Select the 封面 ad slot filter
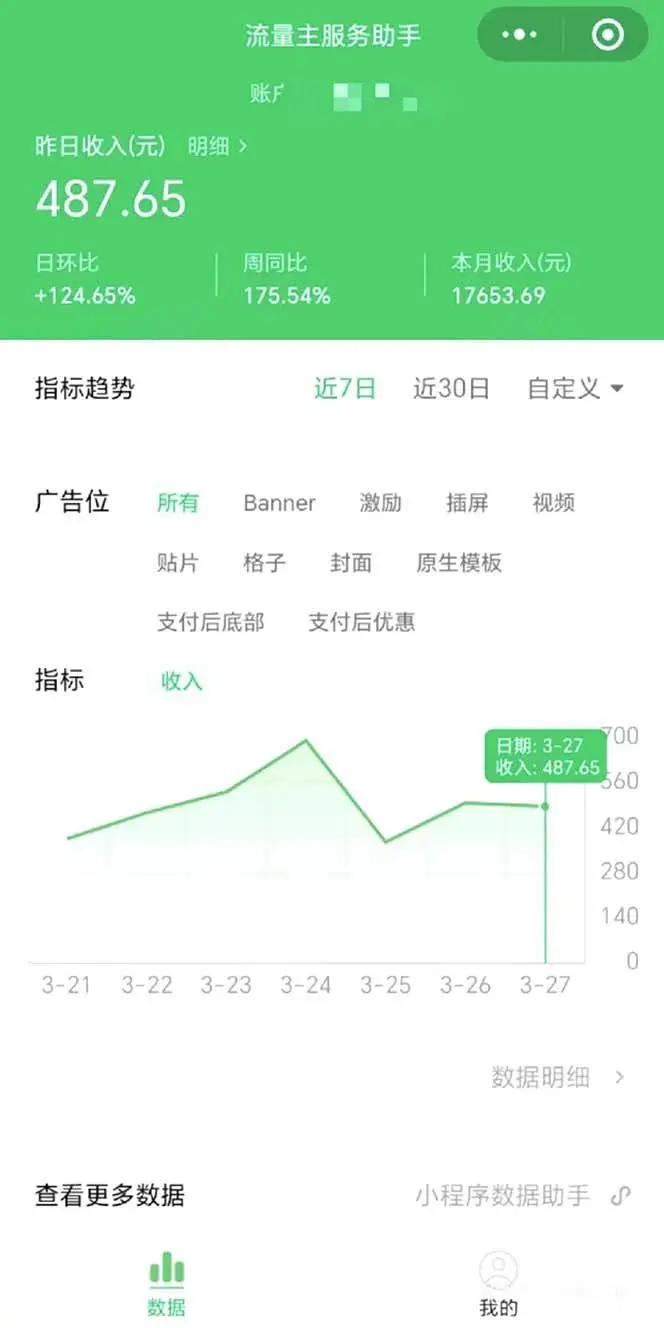Image resolution: width=664 pixels, height=1328 pixels. coord(351,563)
